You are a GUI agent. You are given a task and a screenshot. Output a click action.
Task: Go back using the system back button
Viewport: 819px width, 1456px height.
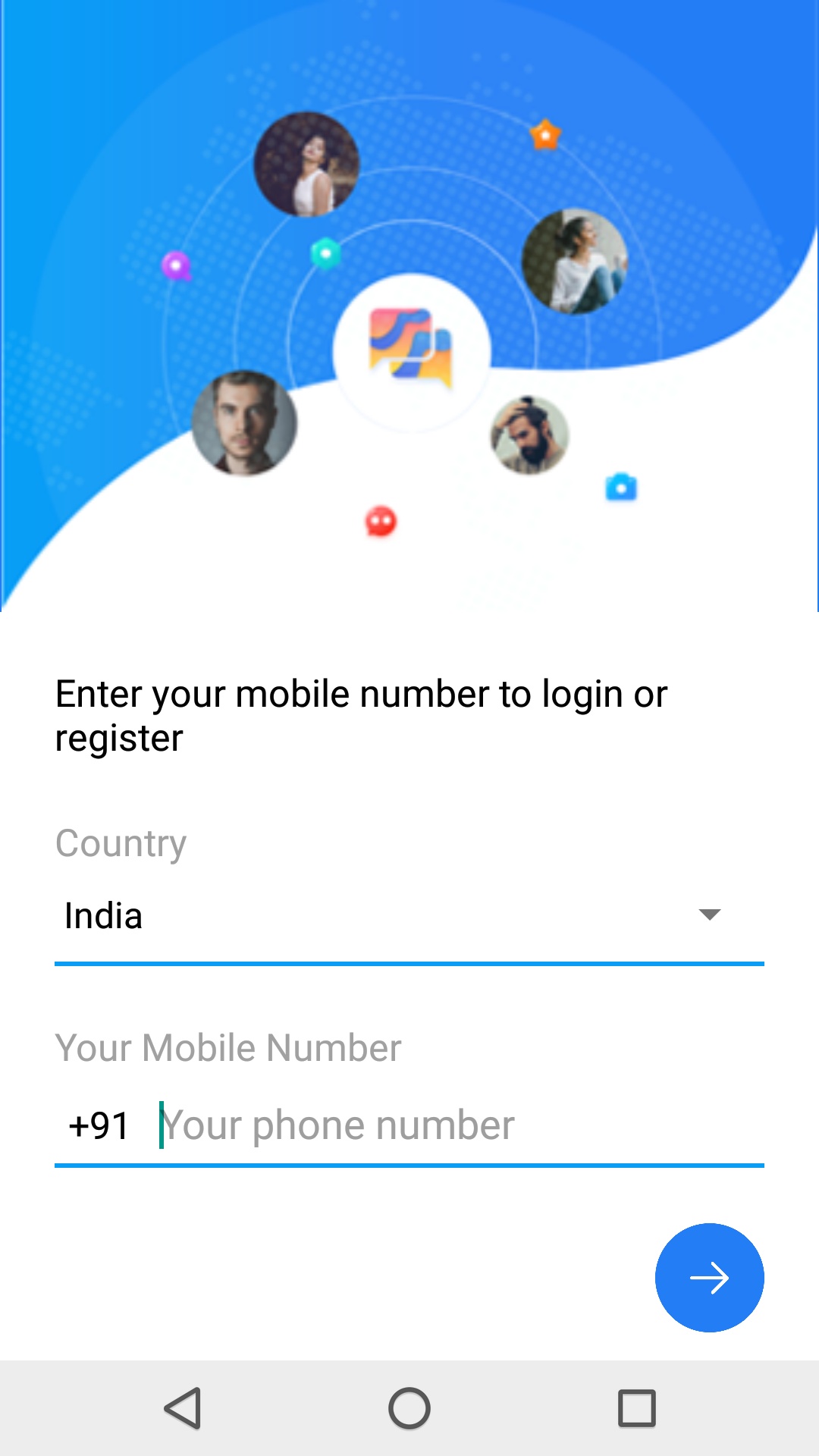pos(183,1408)
